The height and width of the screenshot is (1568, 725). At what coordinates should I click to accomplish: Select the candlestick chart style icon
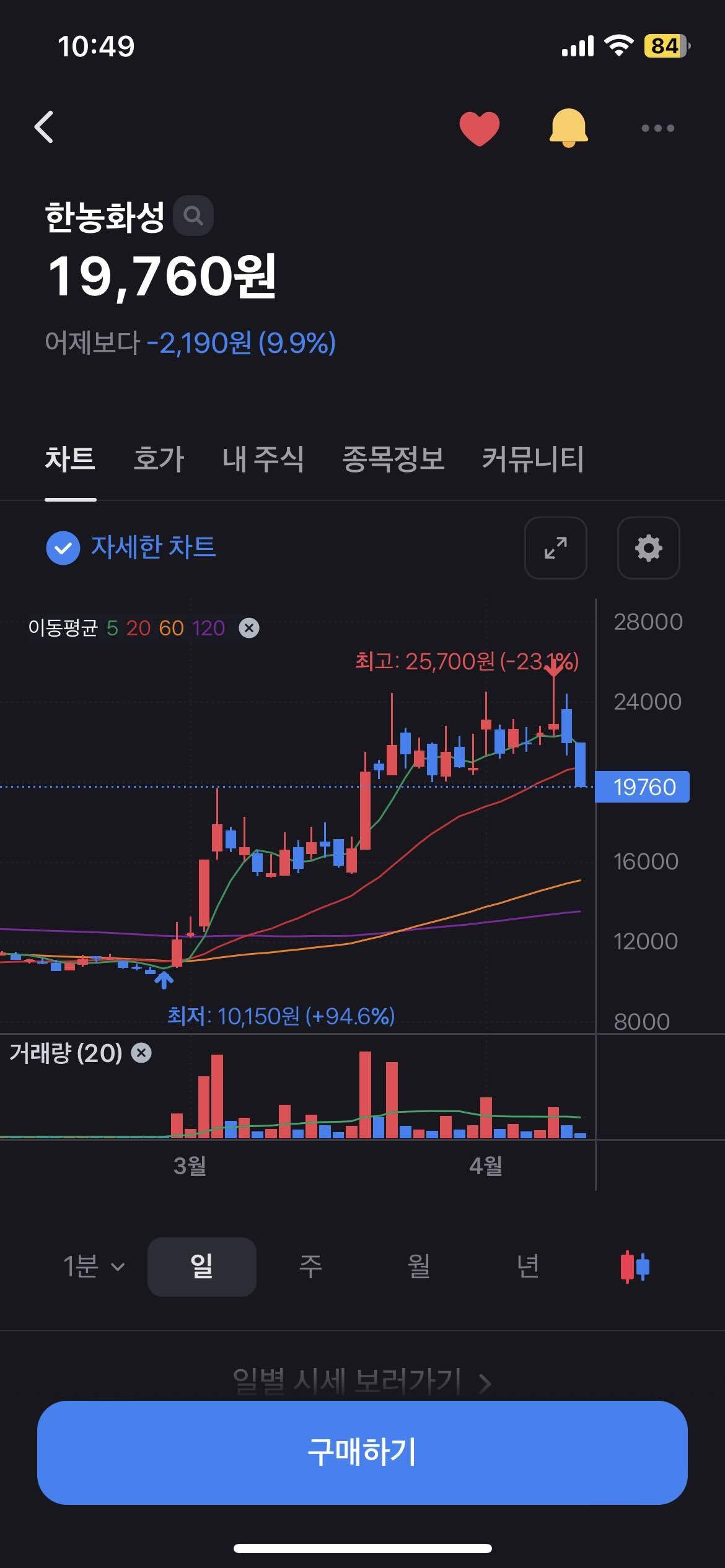pos(633,1265)
